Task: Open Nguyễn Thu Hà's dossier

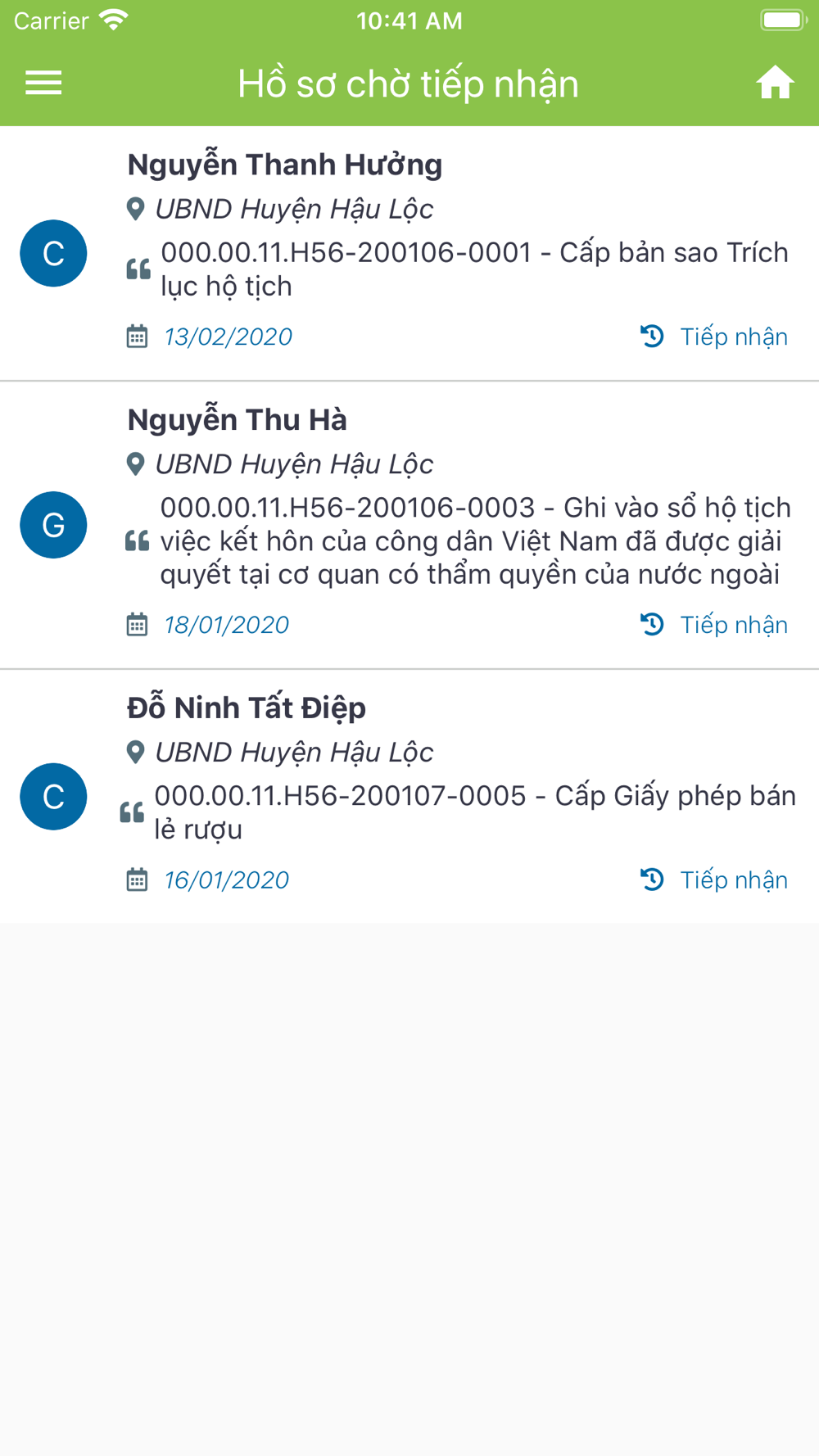Action: point(409,525)
